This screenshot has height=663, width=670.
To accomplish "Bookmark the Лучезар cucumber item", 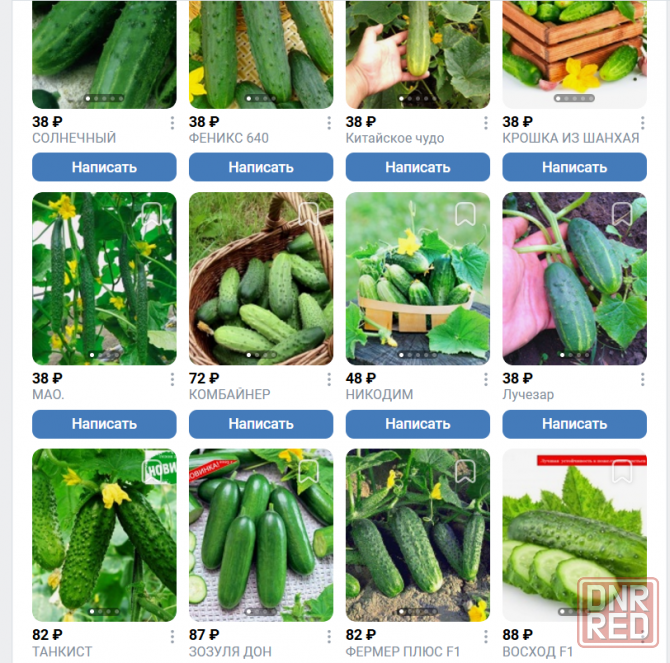I will pos(622,214).
